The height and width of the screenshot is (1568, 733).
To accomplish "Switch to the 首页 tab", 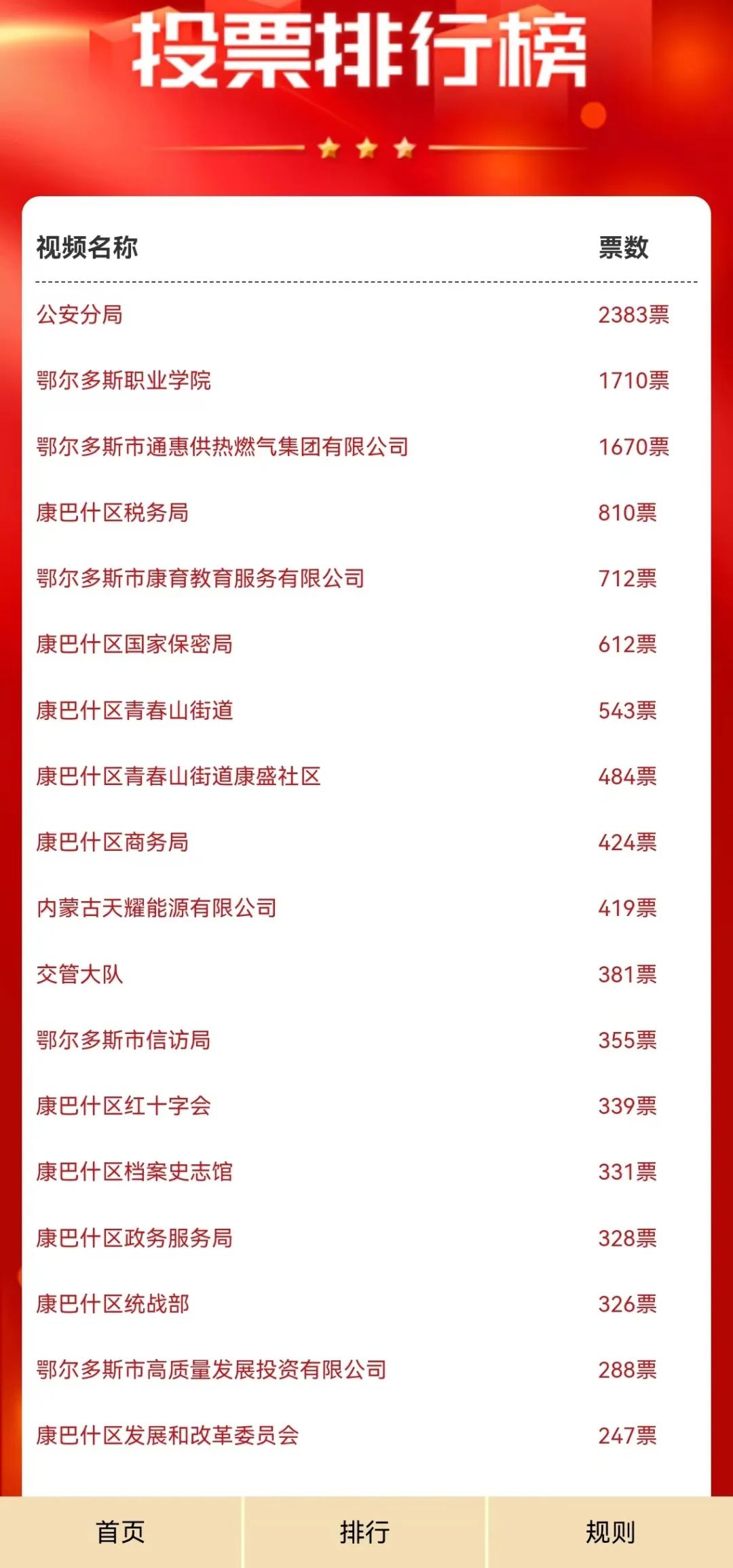I will coord(121,1532).
